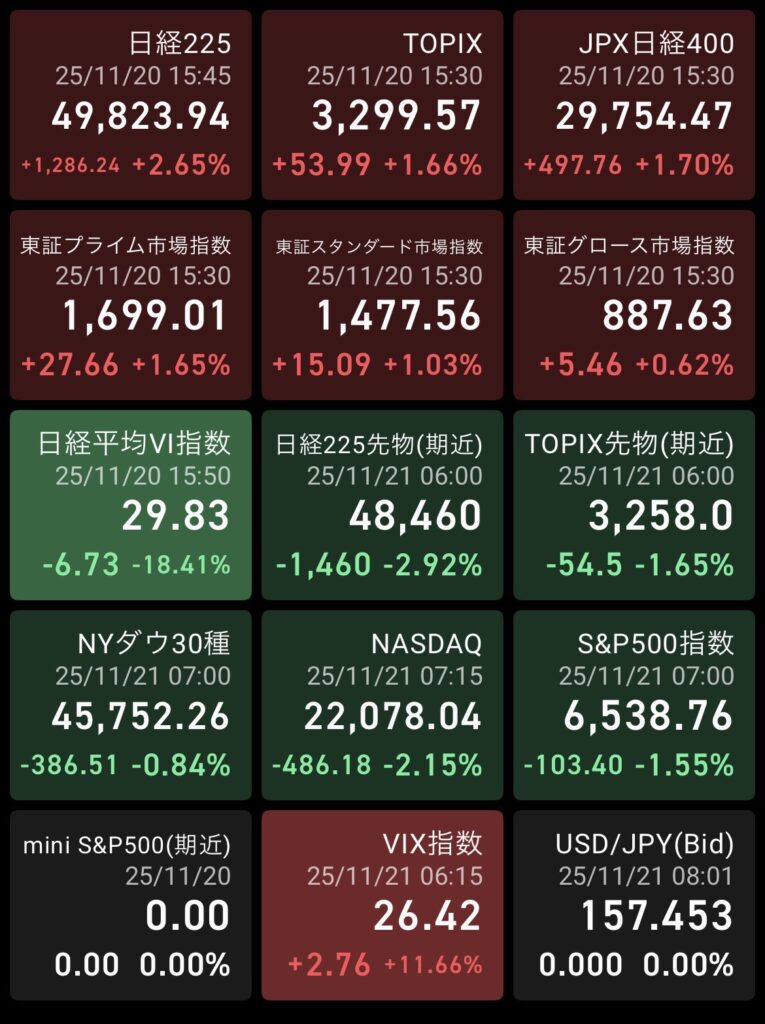Screen dimensions: 765x1024
Task: Open TOPIX先物(期近) futures tile
Action: tap(634, 505)
